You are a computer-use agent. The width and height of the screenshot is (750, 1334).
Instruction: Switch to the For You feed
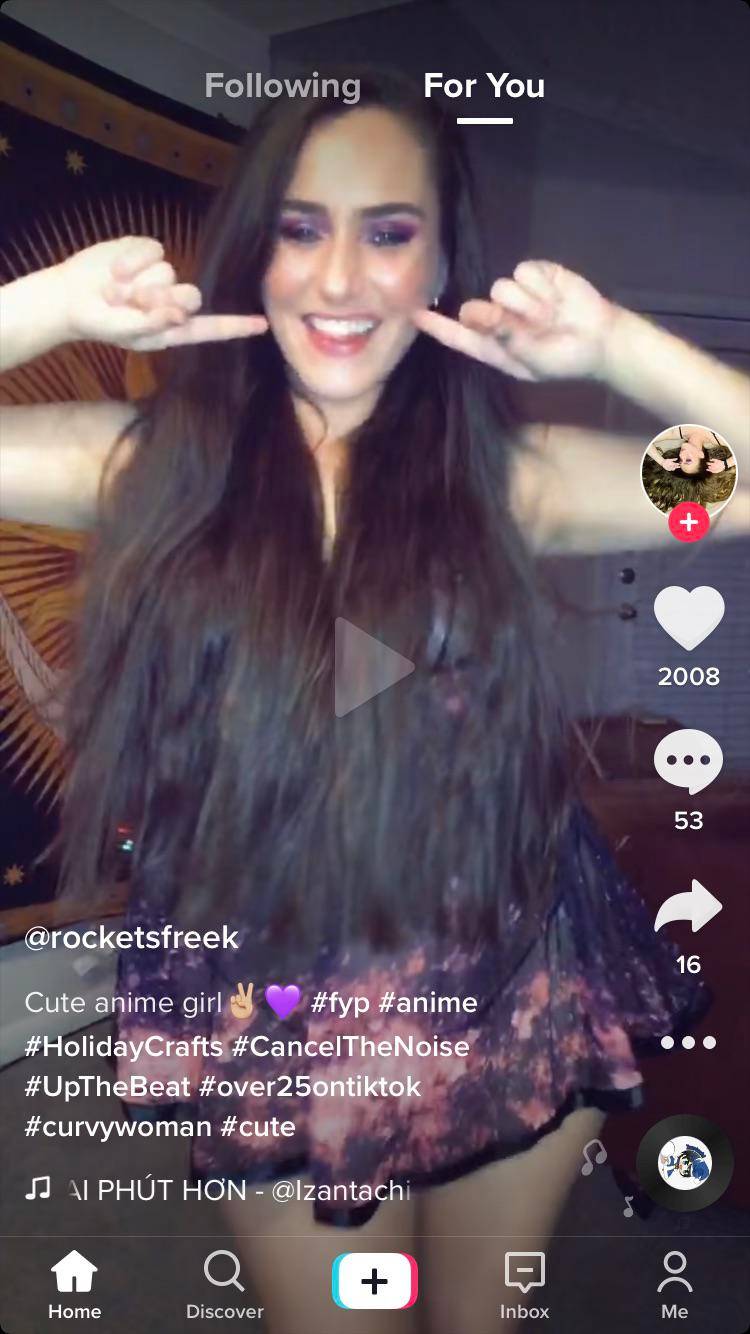pyautogui.click(x=484, y=86)
